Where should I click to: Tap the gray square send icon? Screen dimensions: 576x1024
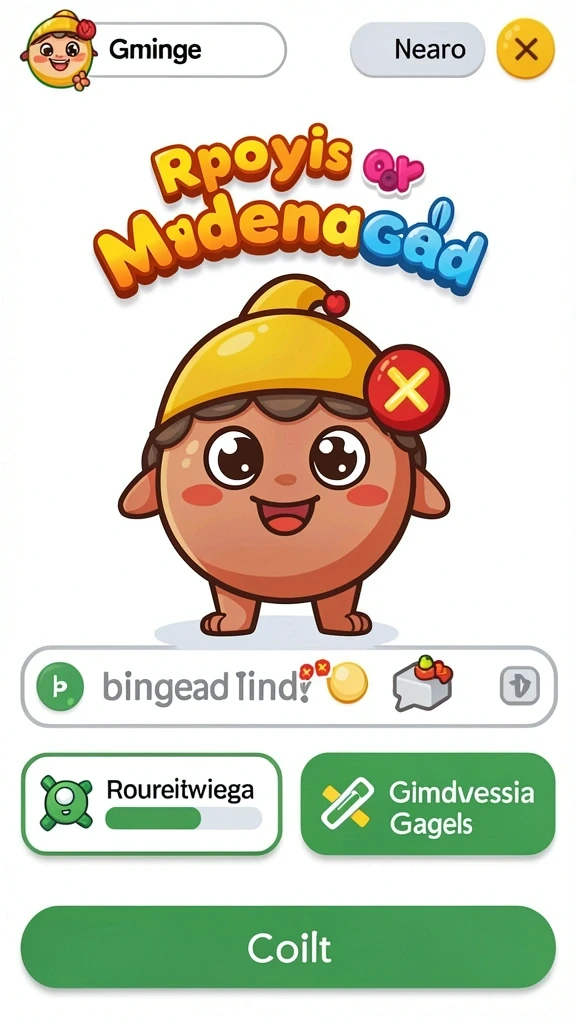(519, 686)
